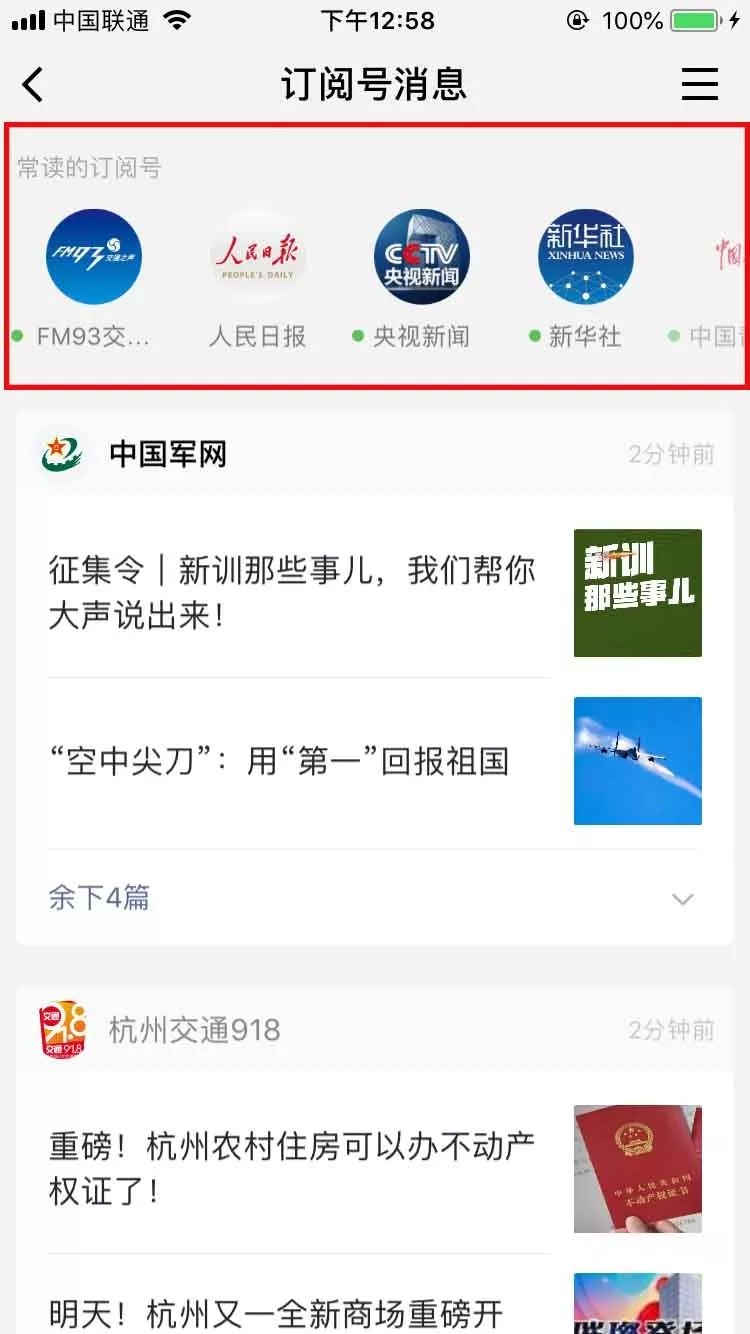Image resolution: width=750 pixels, height=1334 pixels.
Task: Read the article 征集令｜新训那些事儿
Action: click(x=292, y=593)
